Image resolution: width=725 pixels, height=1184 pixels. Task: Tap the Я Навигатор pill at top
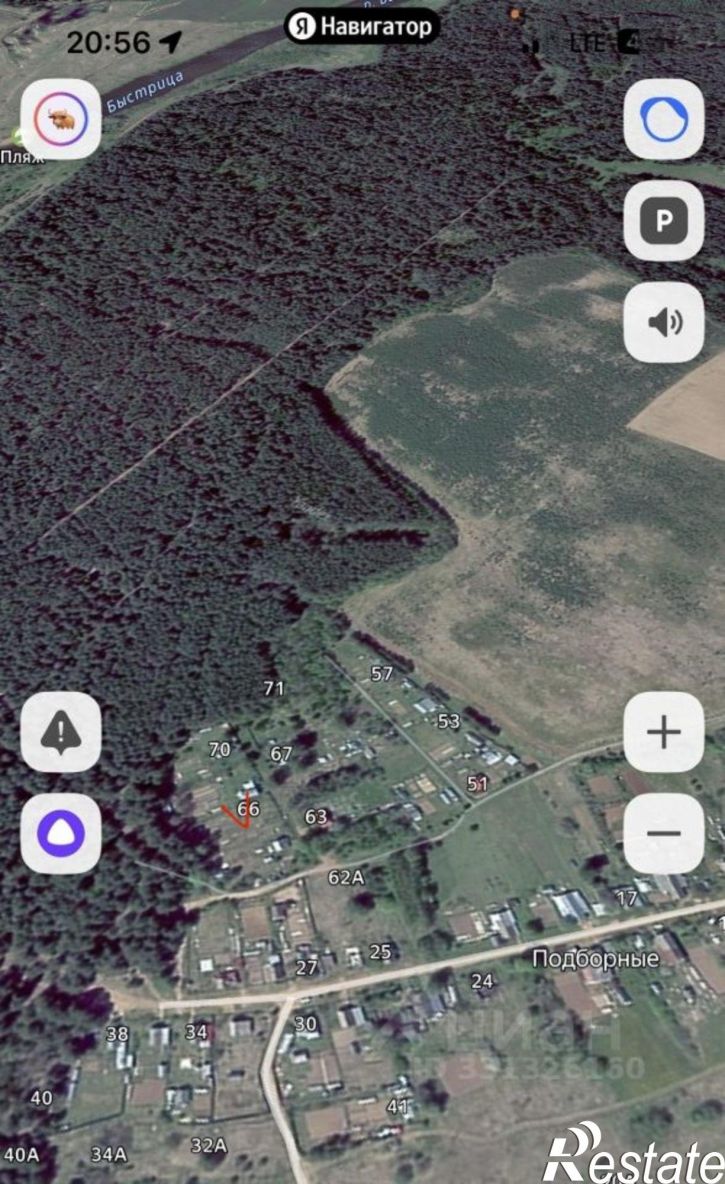point(362,26)
